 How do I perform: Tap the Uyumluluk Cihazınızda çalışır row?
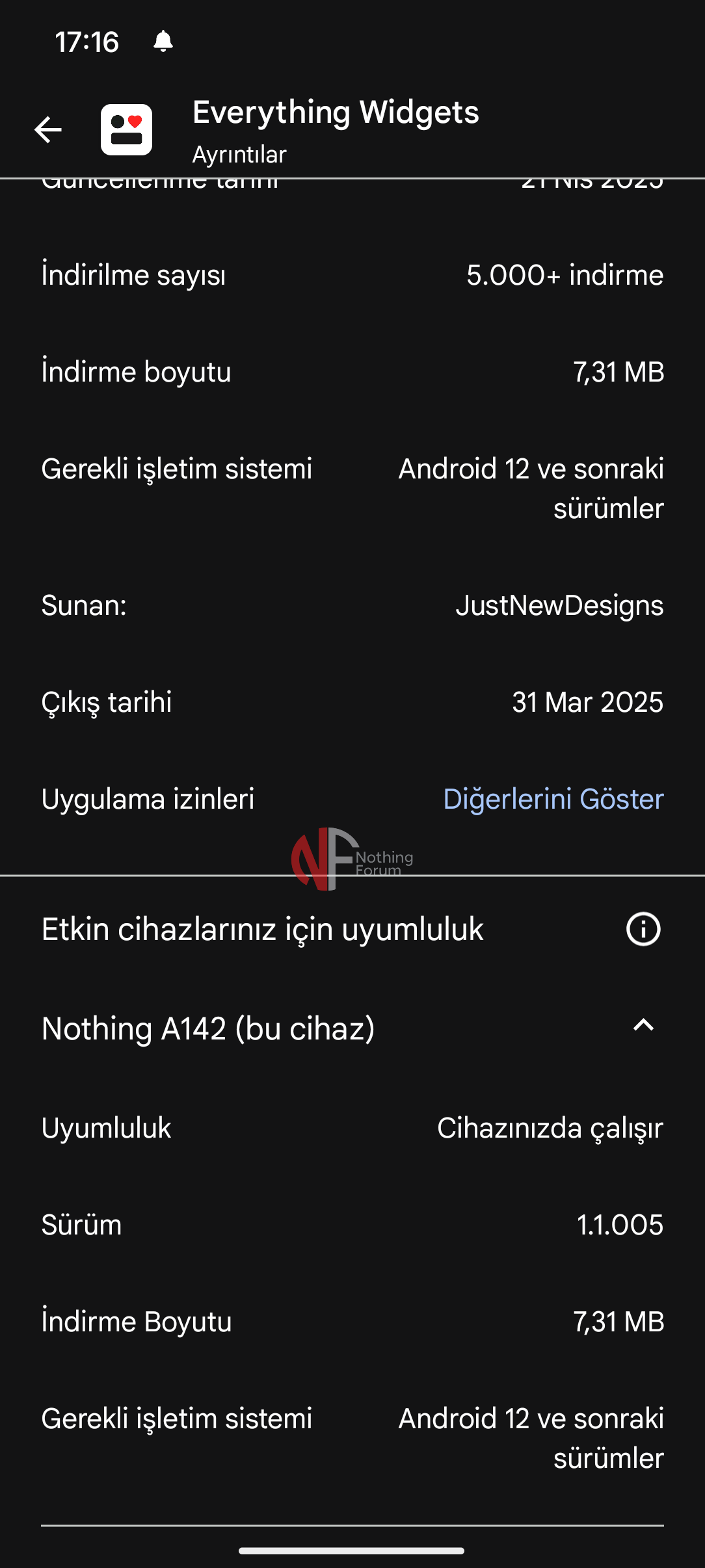351,1127
